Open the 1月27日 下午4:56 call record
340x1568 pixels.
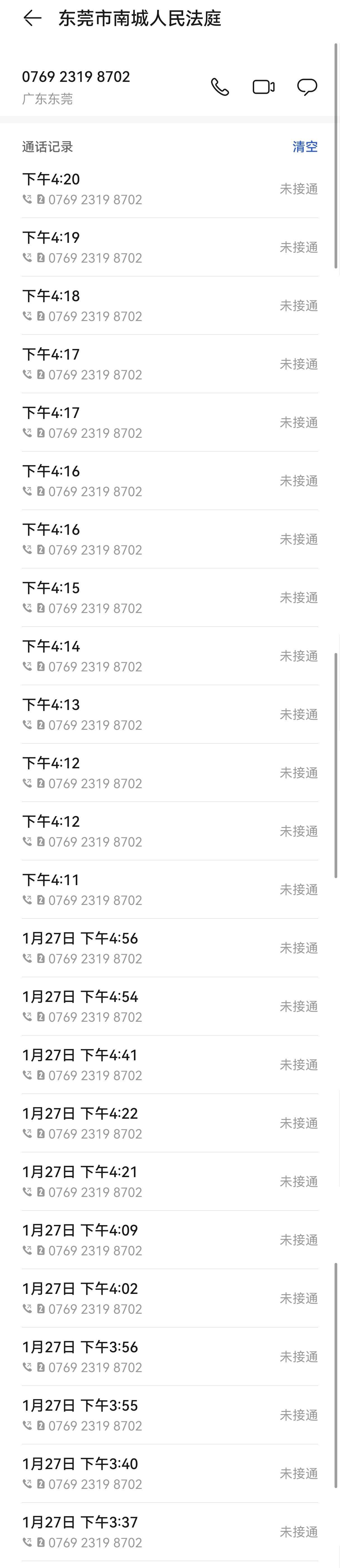point(169,948)
